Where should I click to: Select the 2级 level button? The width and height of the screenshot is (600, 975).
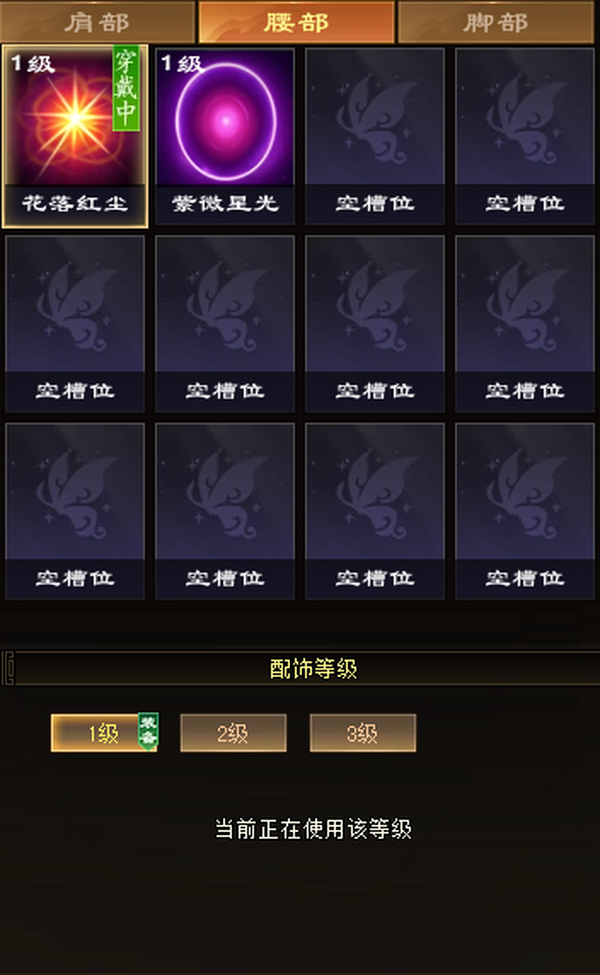233,733
